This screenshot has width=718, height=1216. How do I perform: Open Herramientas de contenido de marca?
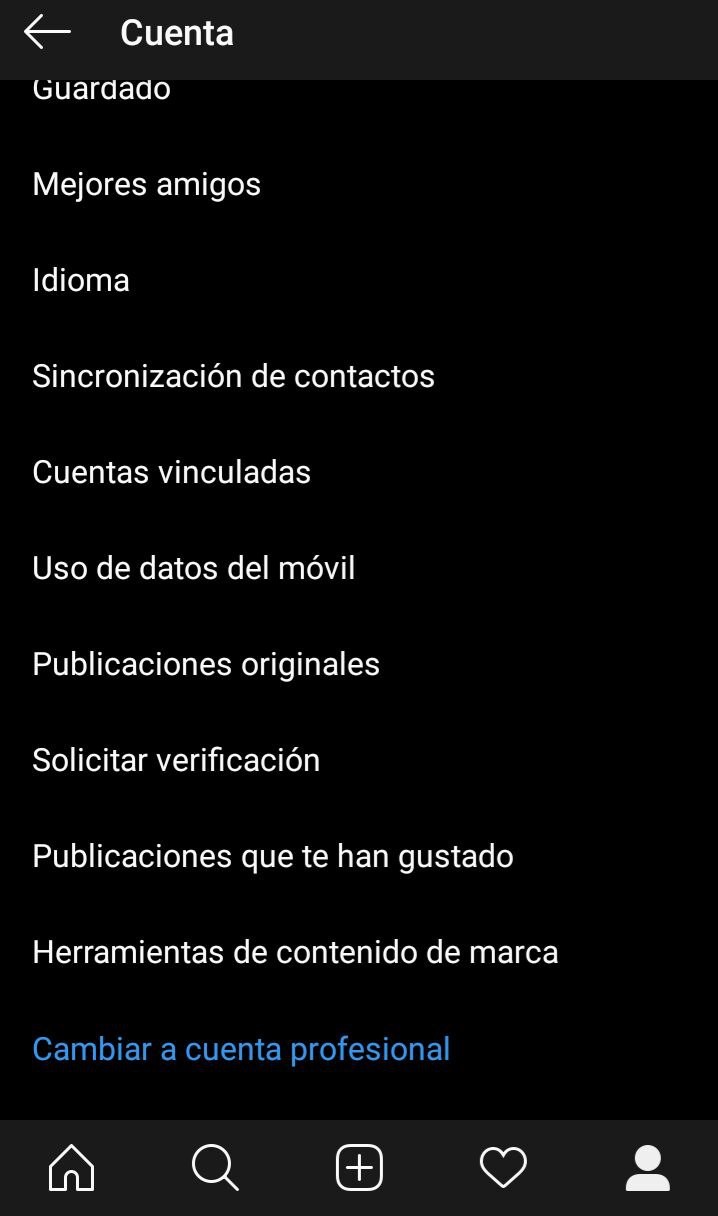coord(359,952)
